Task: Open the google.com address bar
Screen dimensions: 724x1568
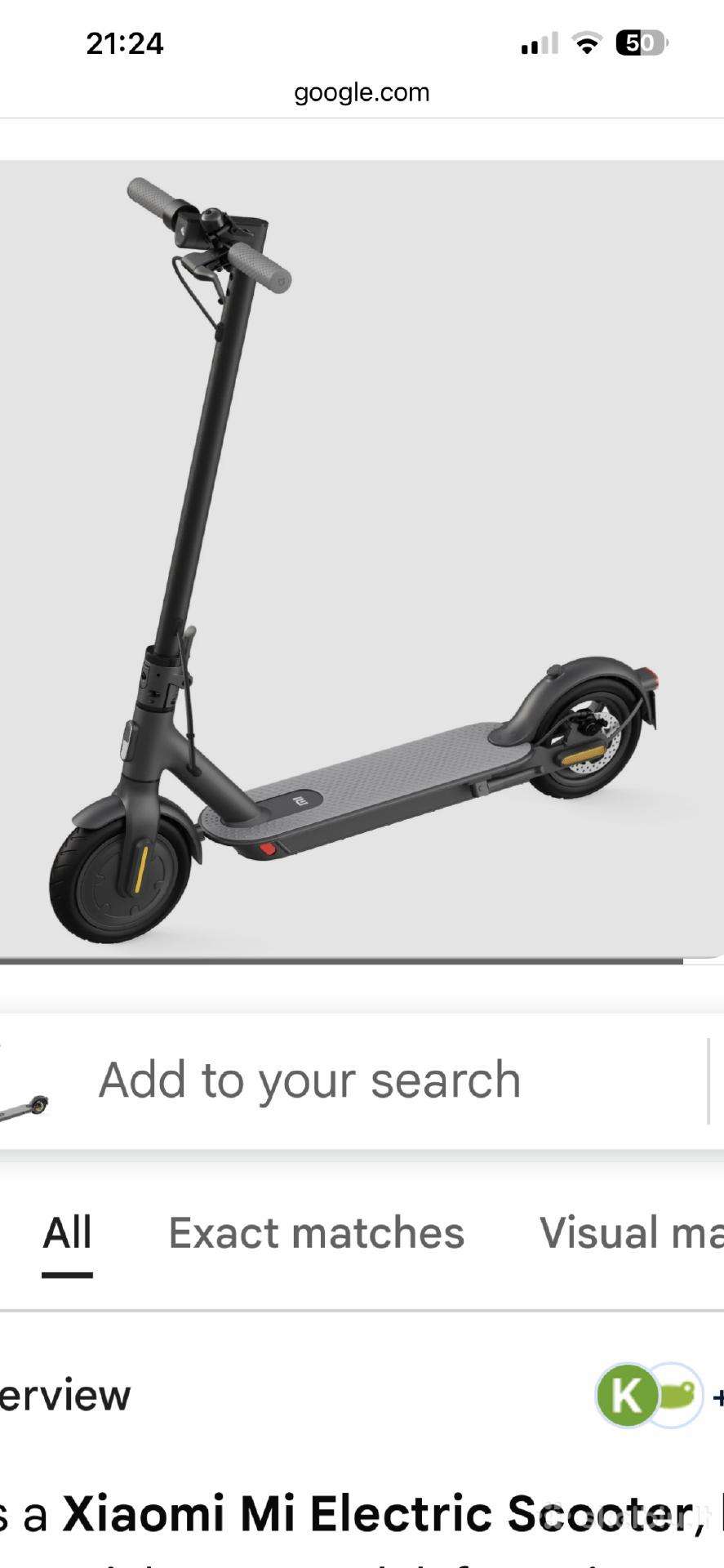Action: [362, 92]
